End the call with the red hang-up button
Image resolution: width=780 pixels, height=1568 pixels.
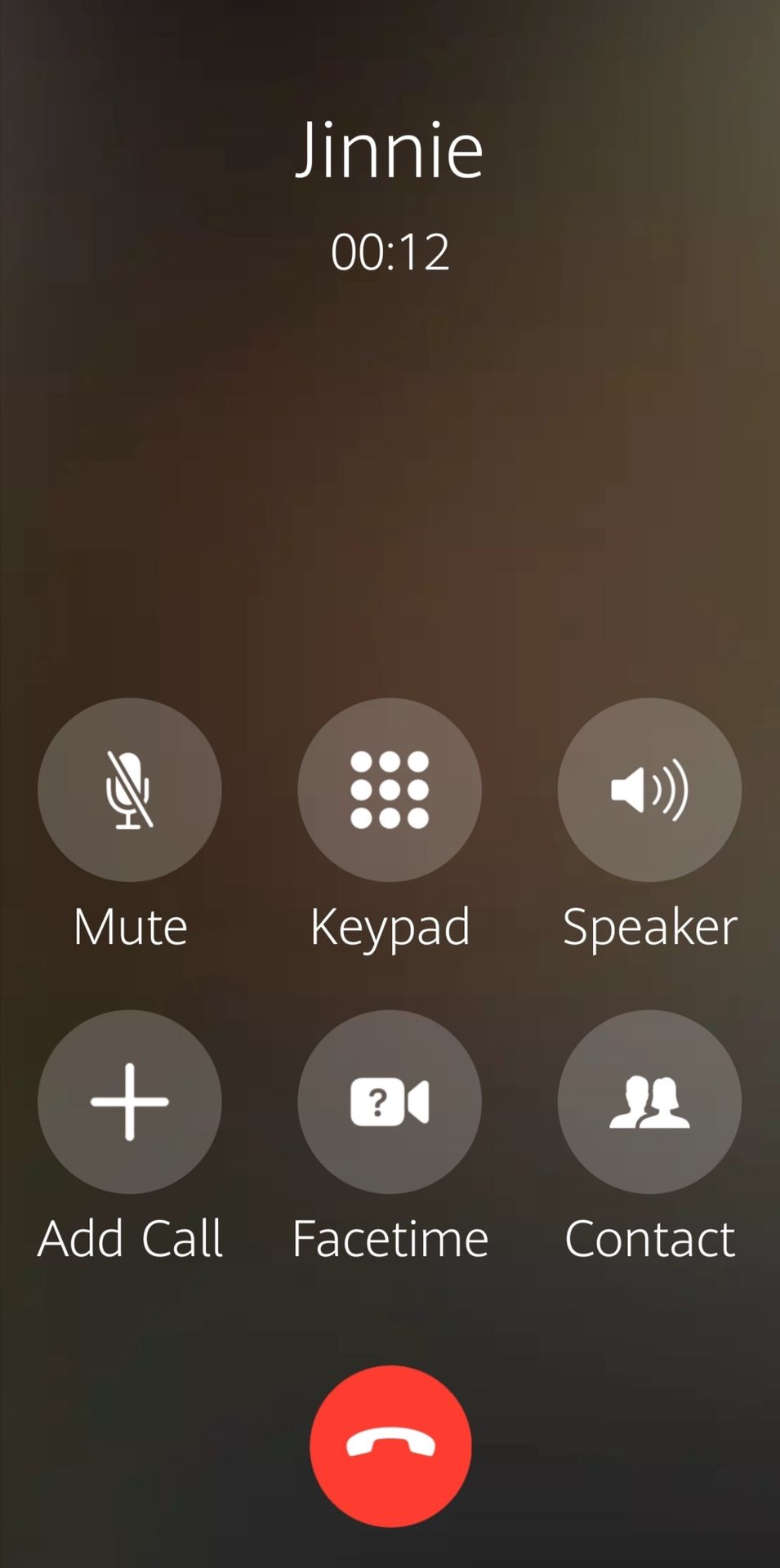click(390, 1446)
